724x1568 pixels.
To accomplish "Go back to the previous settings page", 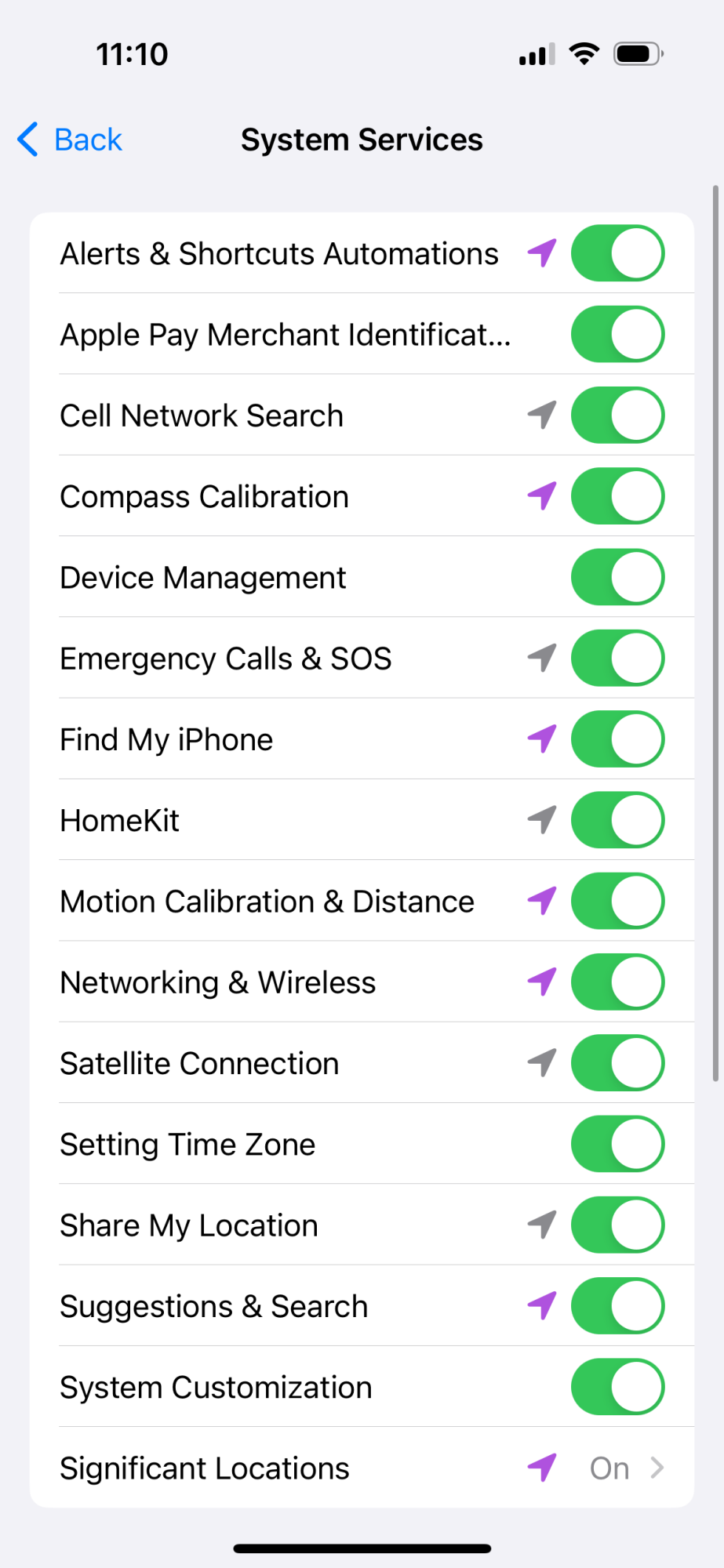I will pyautogui.click(x=71, y=140).
